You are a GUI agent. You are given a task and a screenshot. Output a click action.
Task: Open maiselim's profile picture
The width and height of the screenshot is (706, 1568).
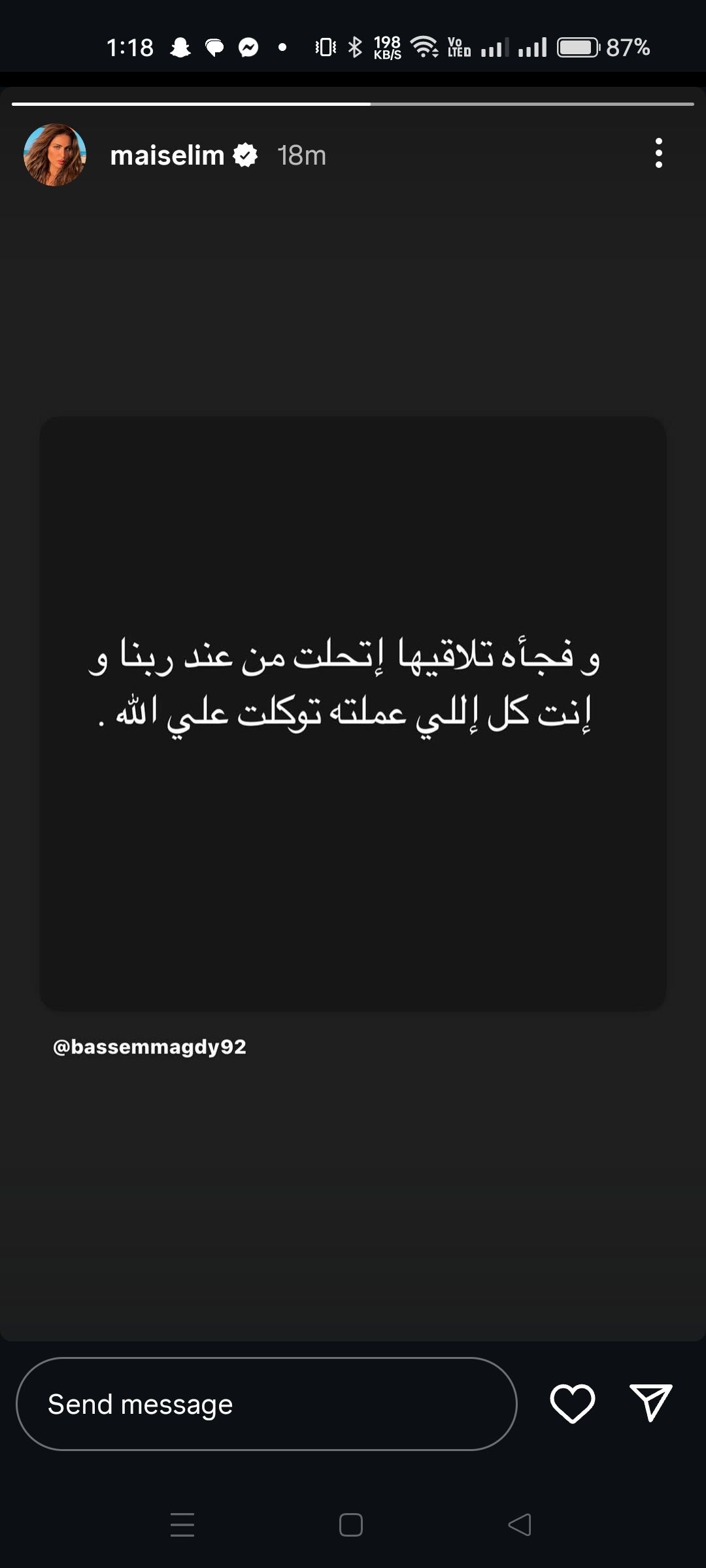[x=55, y=155]
